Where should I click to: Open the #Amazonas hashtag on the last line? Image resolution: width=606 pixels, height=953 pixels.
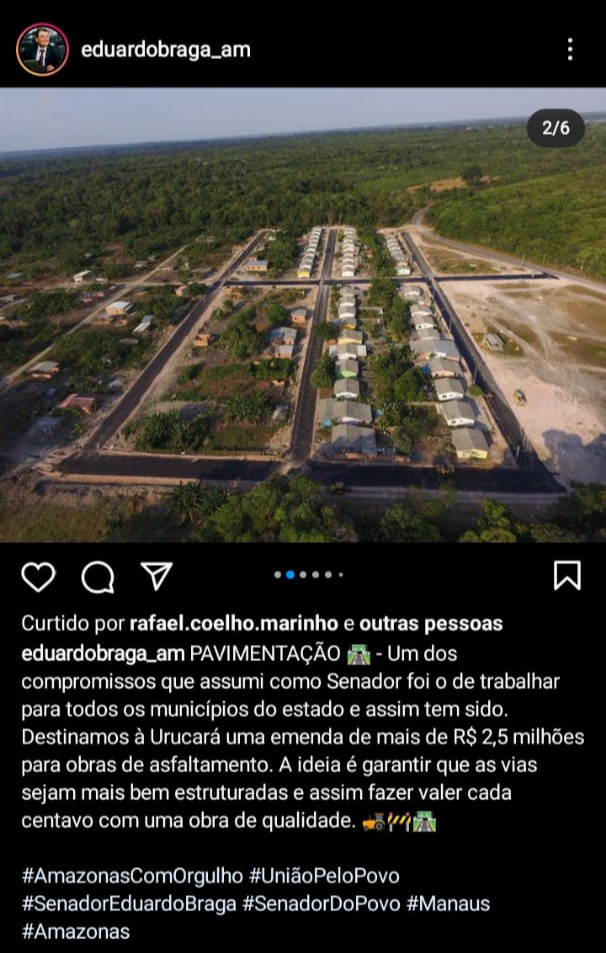pyautogui.click(x=76, y=932)
